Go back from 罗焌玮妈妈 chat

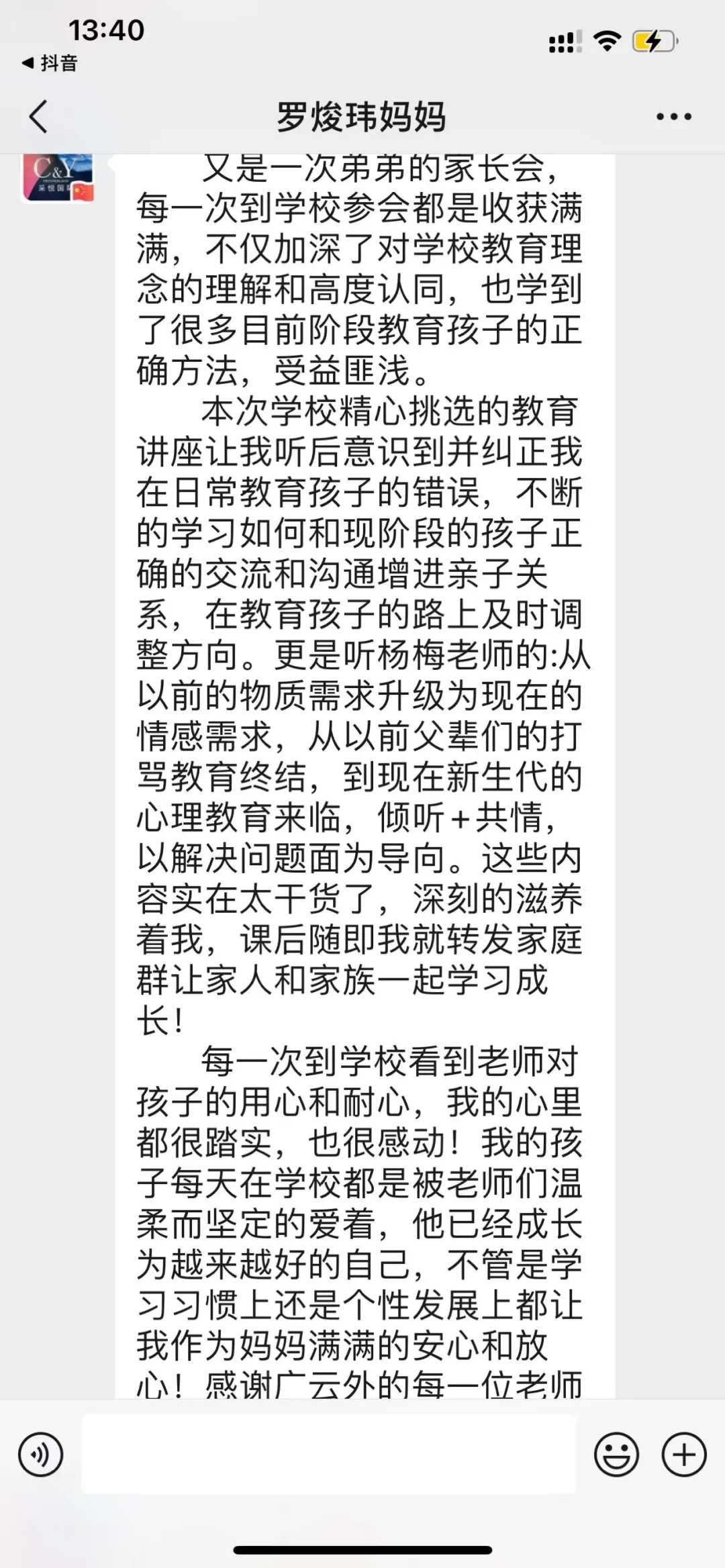click(39, 117)
